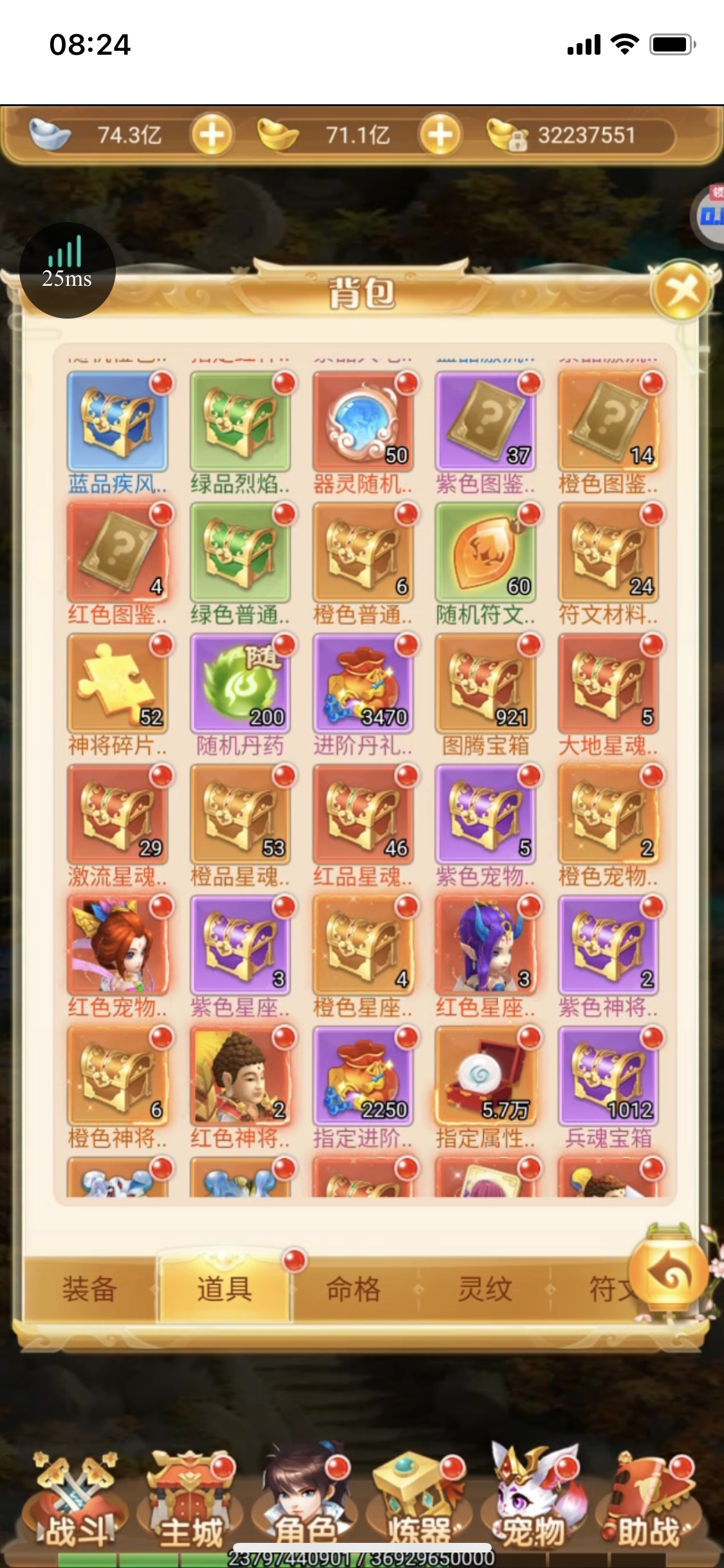
Task: Select the 道具 tab
Action: [224, 1288]
